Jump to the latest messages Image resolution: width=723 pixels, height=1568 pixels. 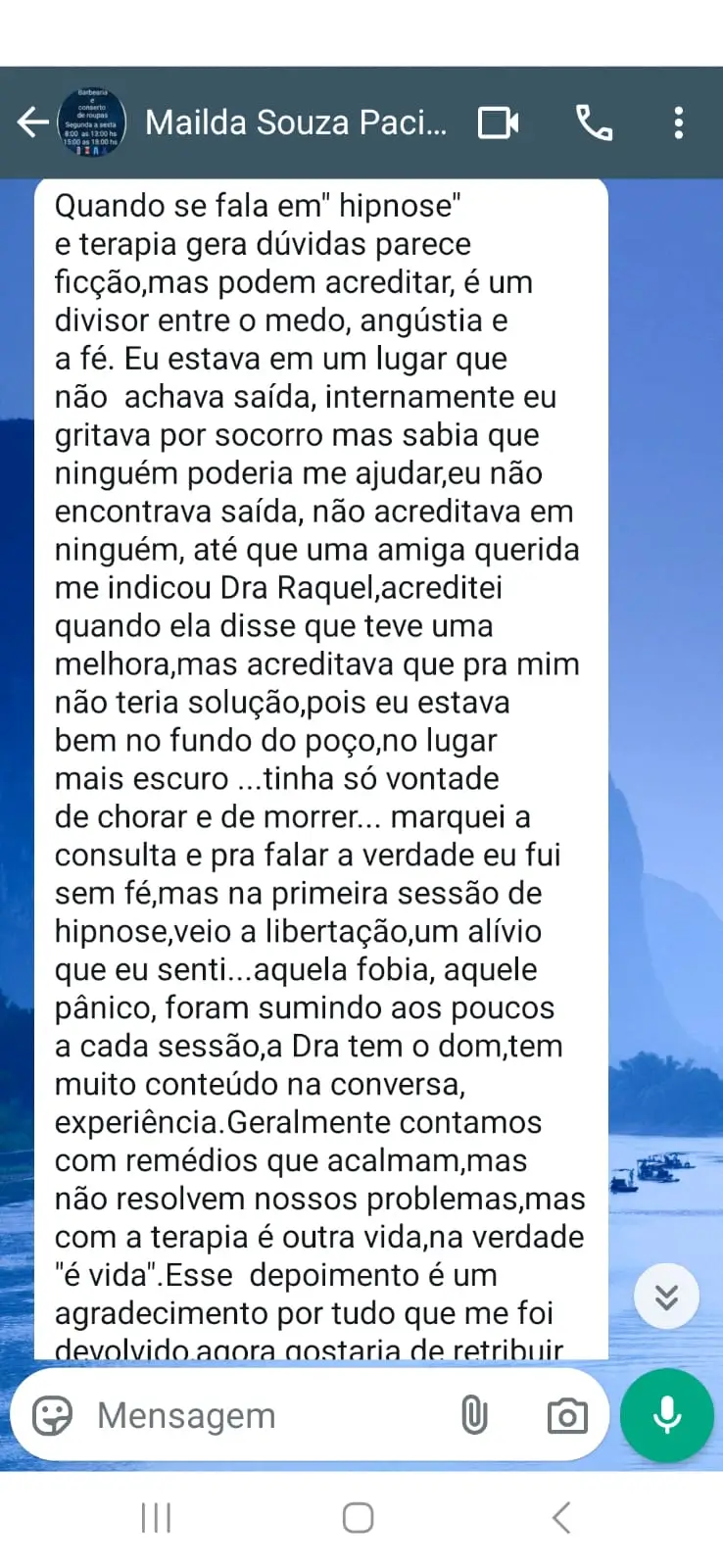(x=666, y=1297)
